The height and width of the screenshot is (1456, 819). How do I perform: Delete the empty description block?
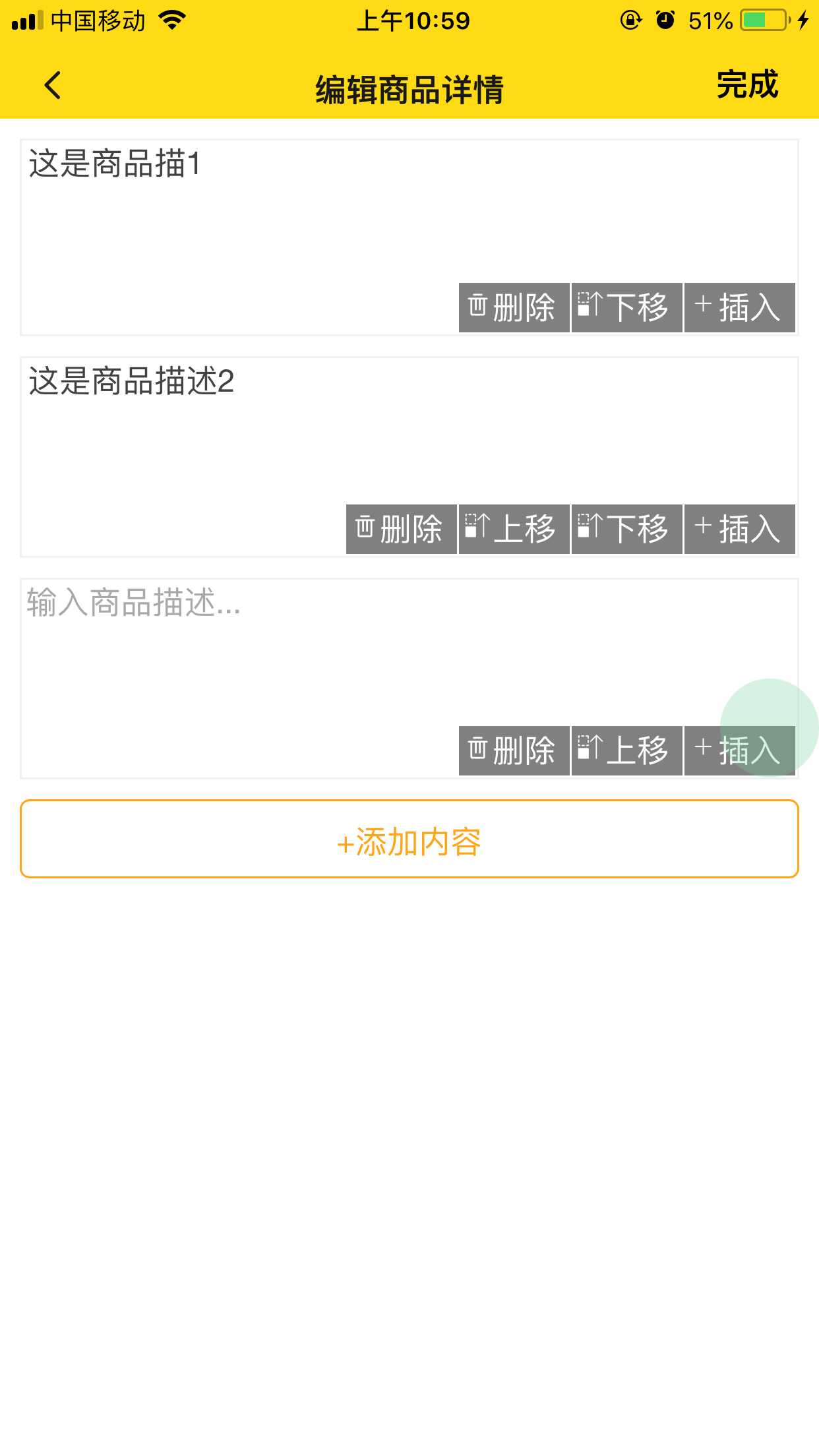point(514,751)
